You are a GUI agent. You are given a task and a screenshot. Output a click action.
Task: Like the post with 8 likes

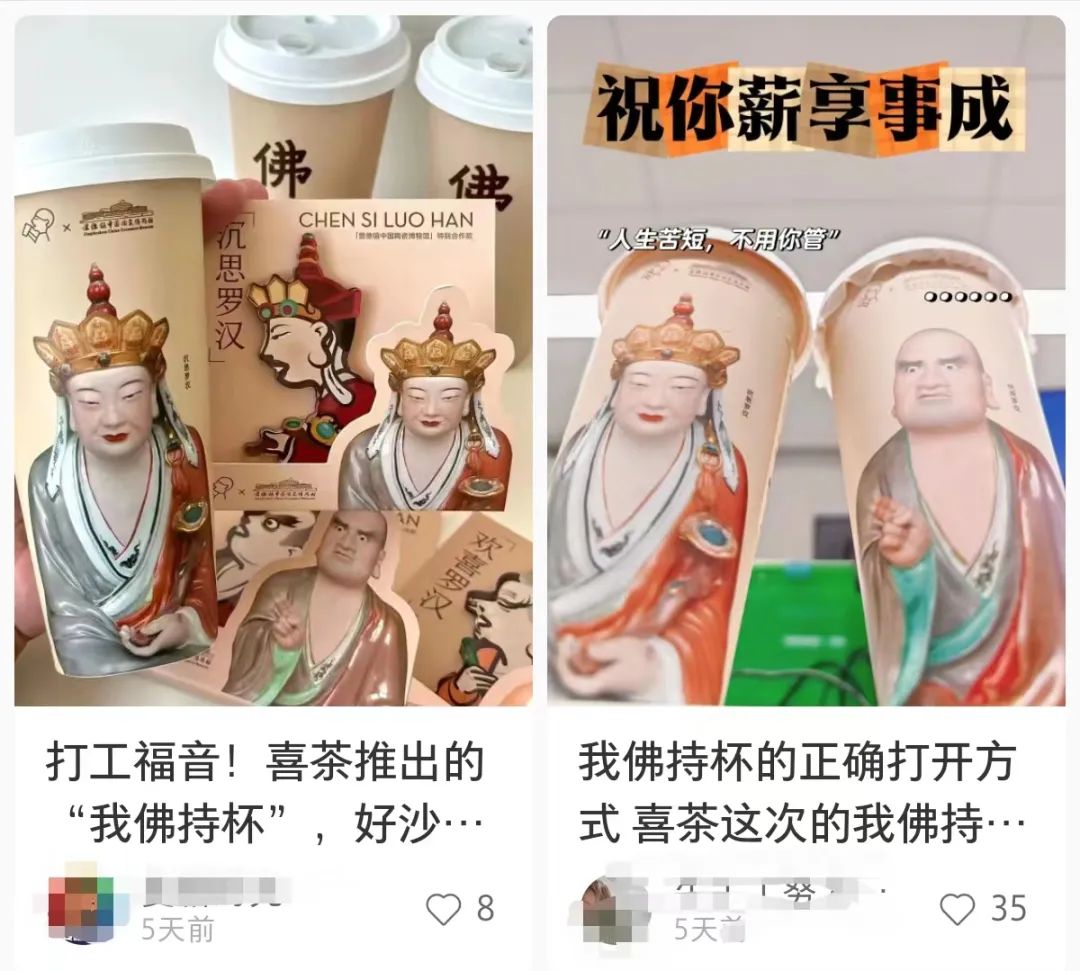pyautogui.click(x=443, y=908)
